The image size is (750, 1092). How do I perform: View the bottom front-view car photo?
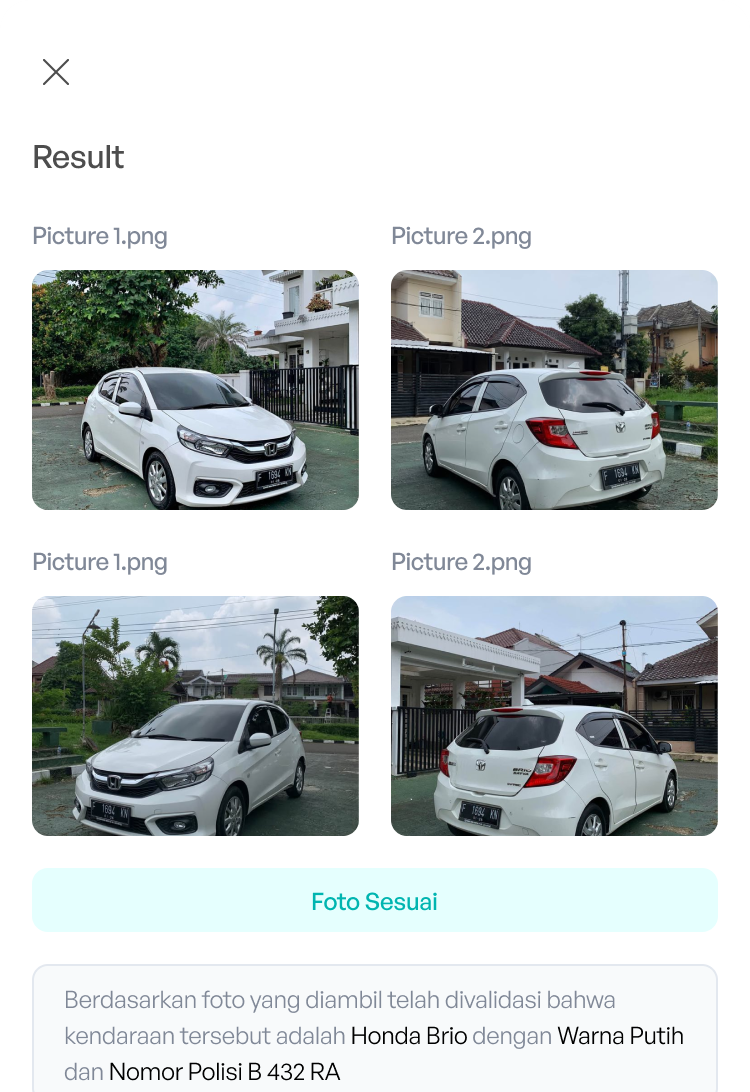[x=195, y=716]
